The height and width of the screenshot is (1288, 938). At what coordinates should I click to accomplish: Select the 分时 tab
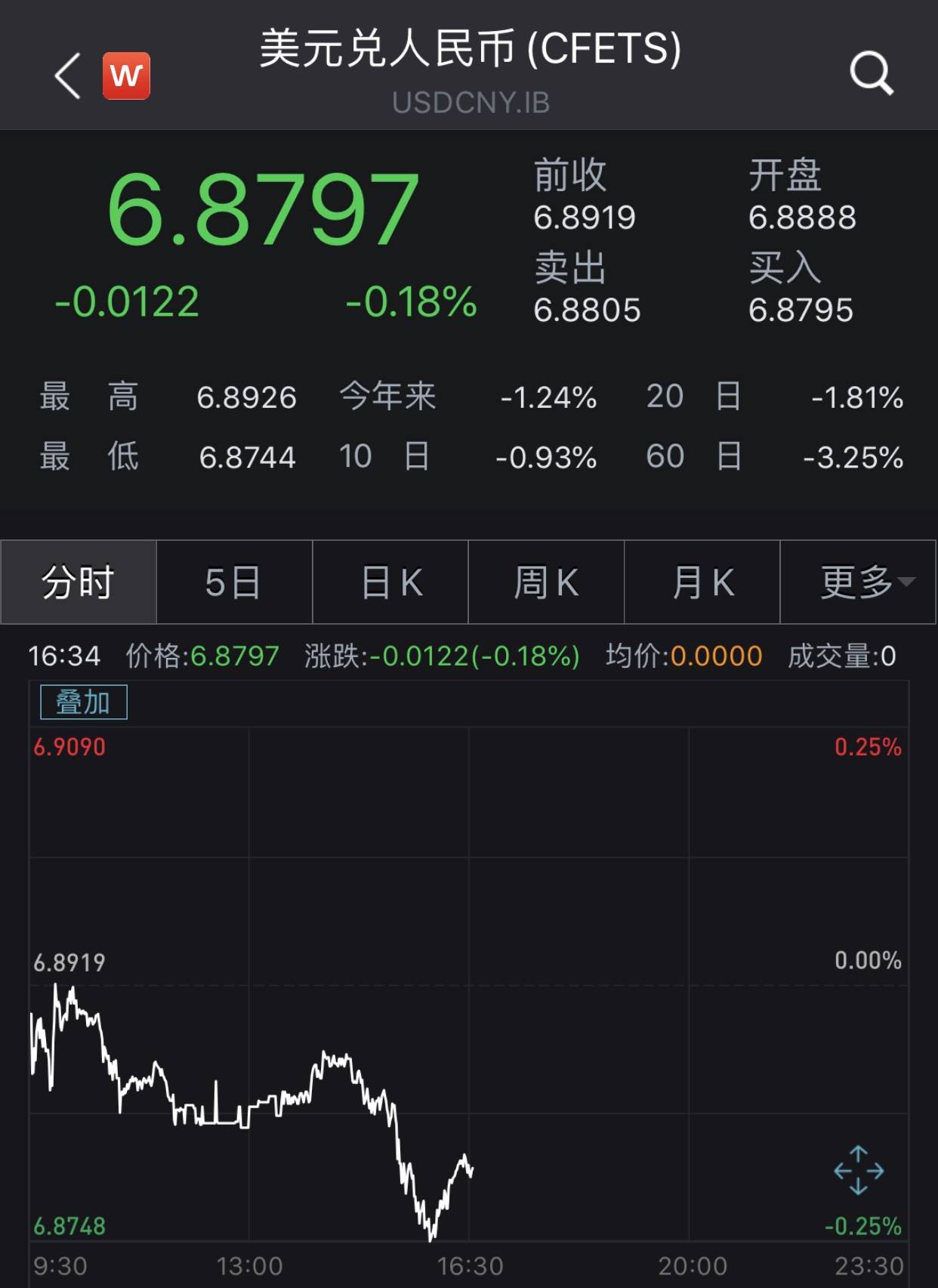tap(78, 582)
